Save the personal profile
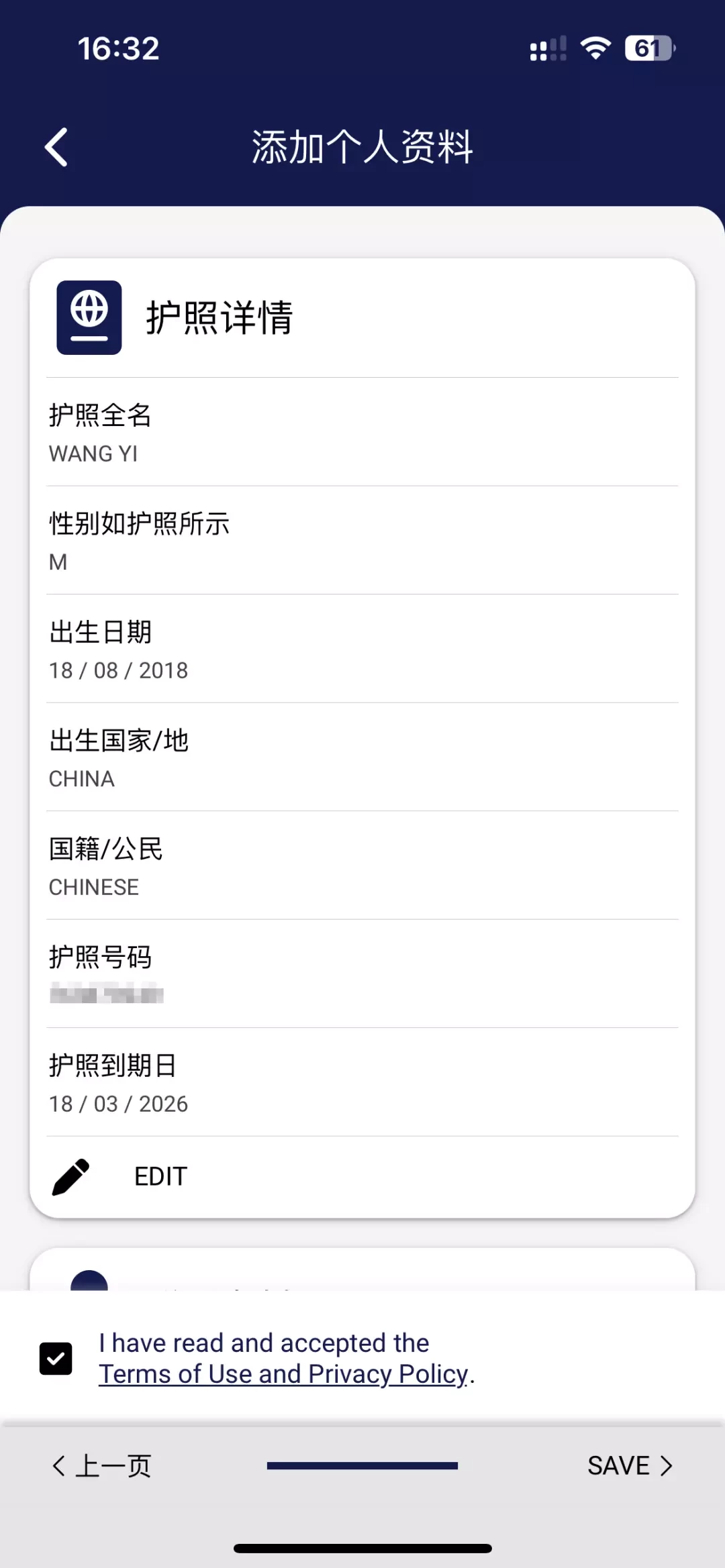The width and height of the screenshot is (725, 1568). [x=630, y=1465]
